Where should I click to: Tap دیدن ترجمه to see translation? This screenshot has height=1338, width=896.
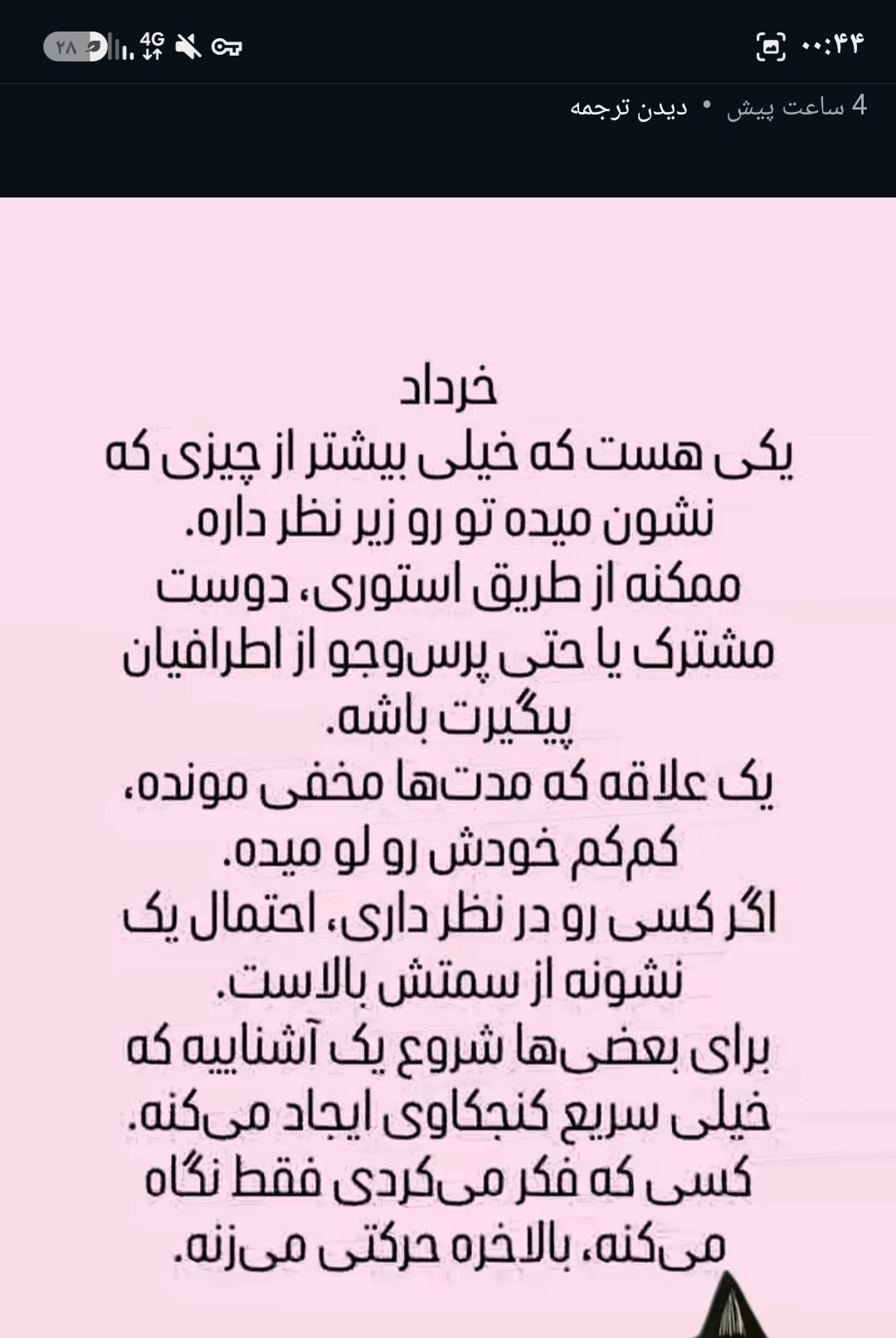628,108
